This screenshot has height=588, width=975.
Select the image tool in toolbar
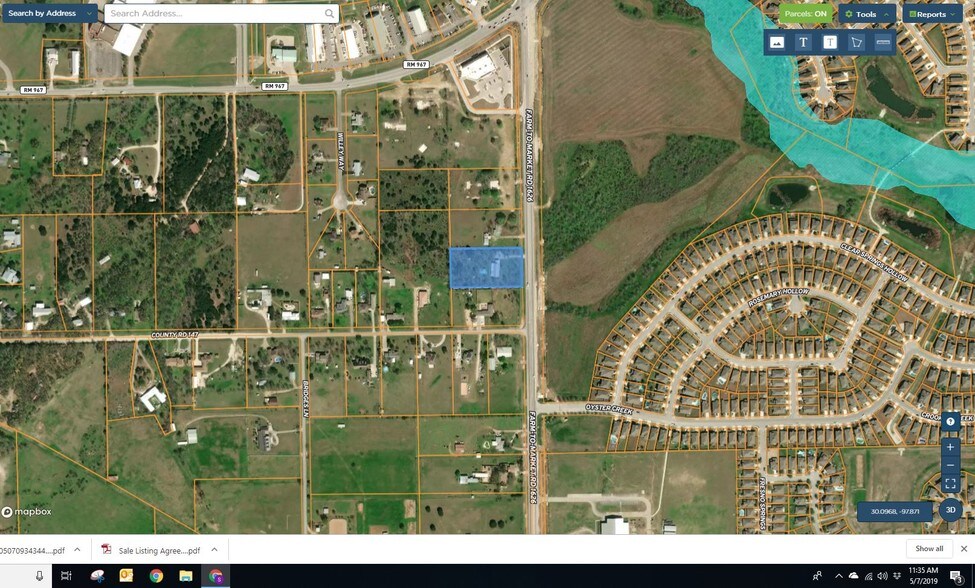coord(777,42)
